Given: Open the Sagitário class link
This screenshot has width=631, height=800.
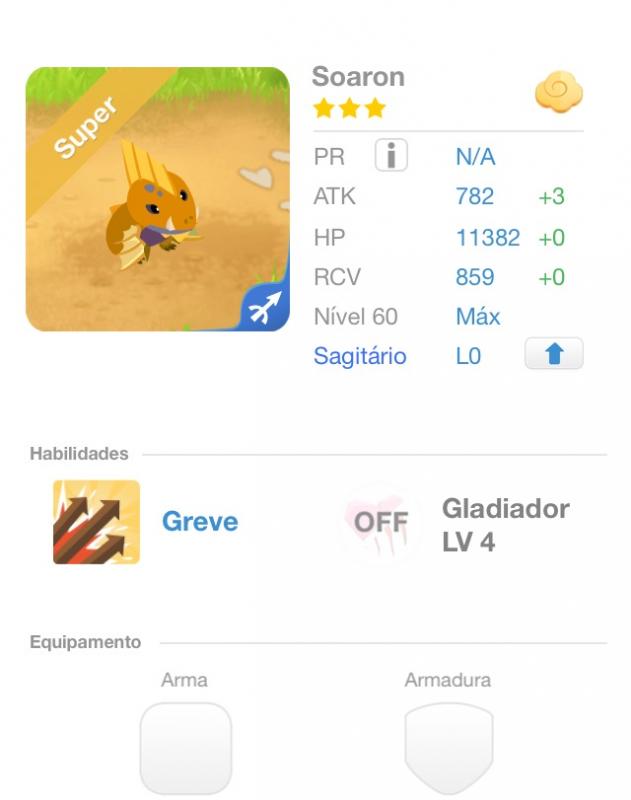Looking at the screenshot, I should pyautogui.click(x=360, y=356).
